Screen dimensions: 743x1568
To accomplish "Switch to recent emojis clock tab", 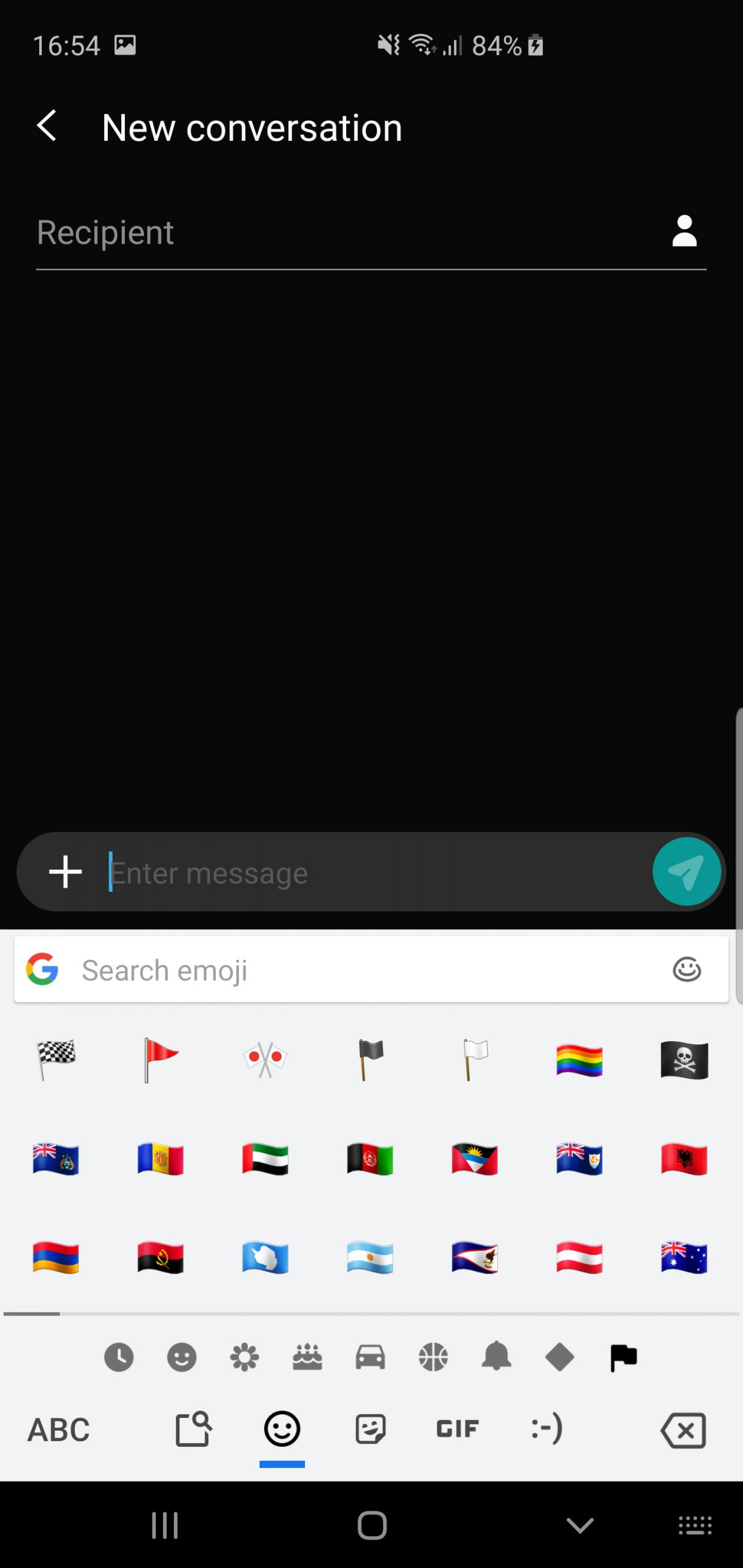I will pyautogui.click(x=119, y=1357).
